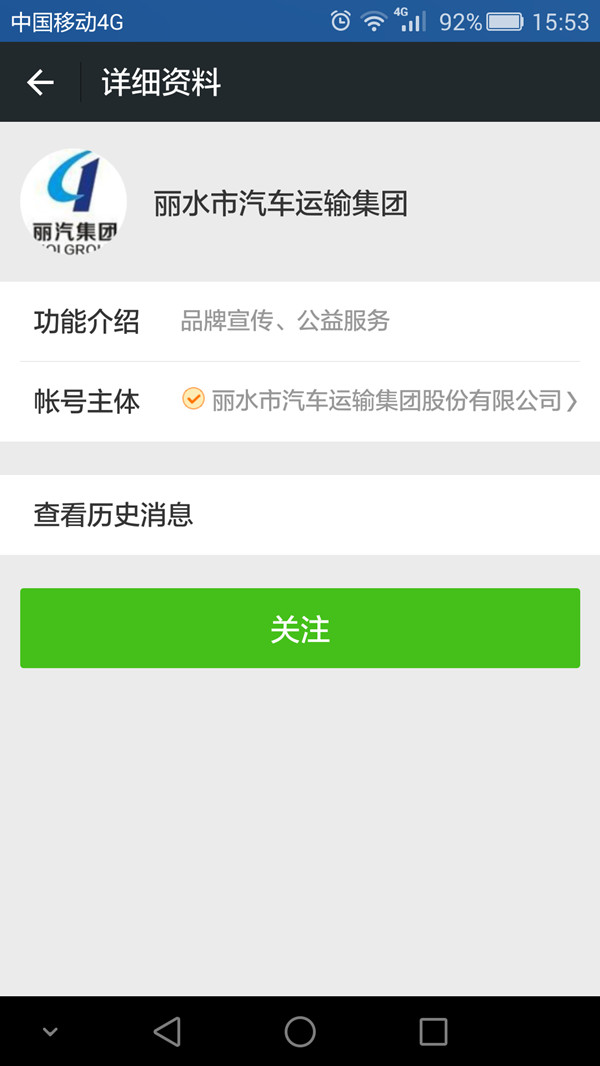
Task: Follow the account with the green 关注 button
Action: (300, 628)
